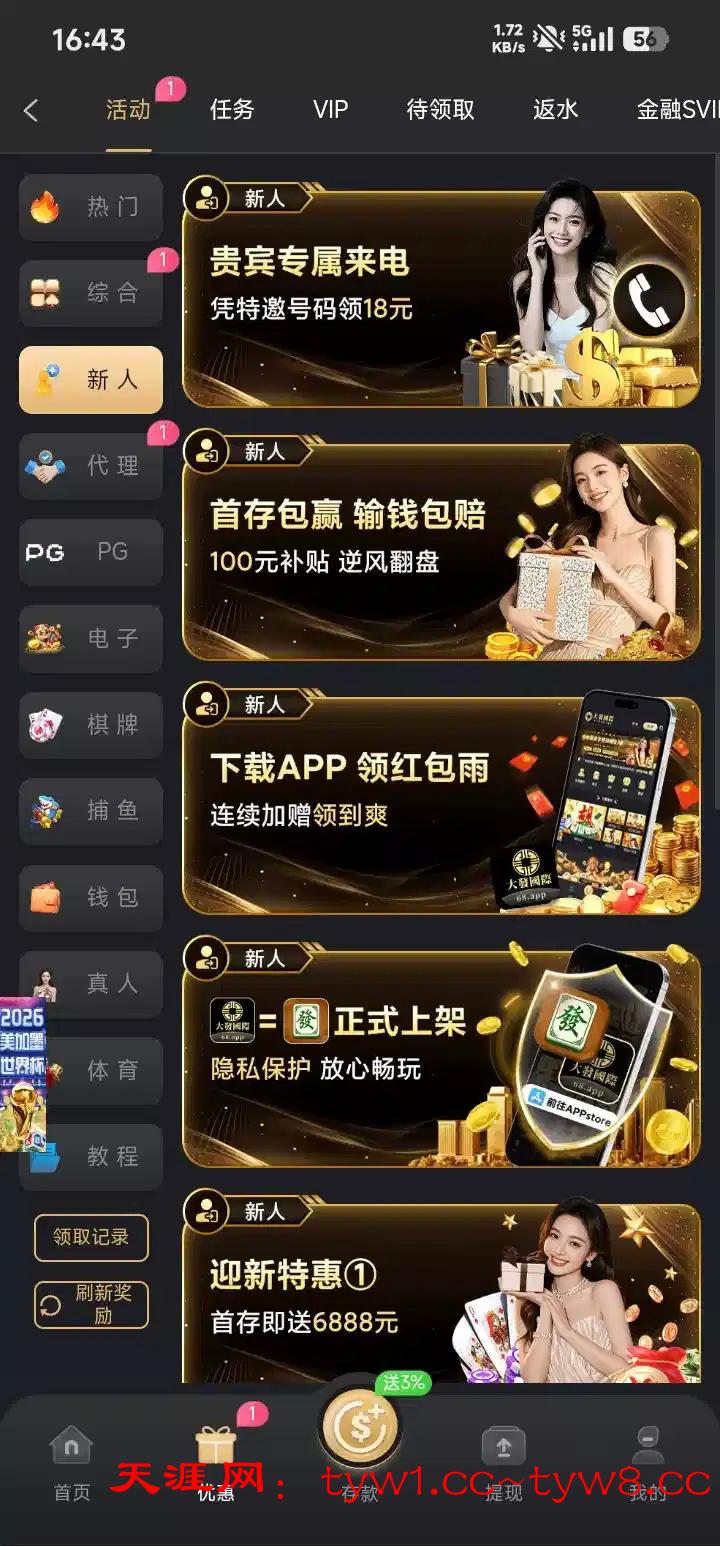Select the 热门 category
This screenshot has width=720, height=1547.
91,207
